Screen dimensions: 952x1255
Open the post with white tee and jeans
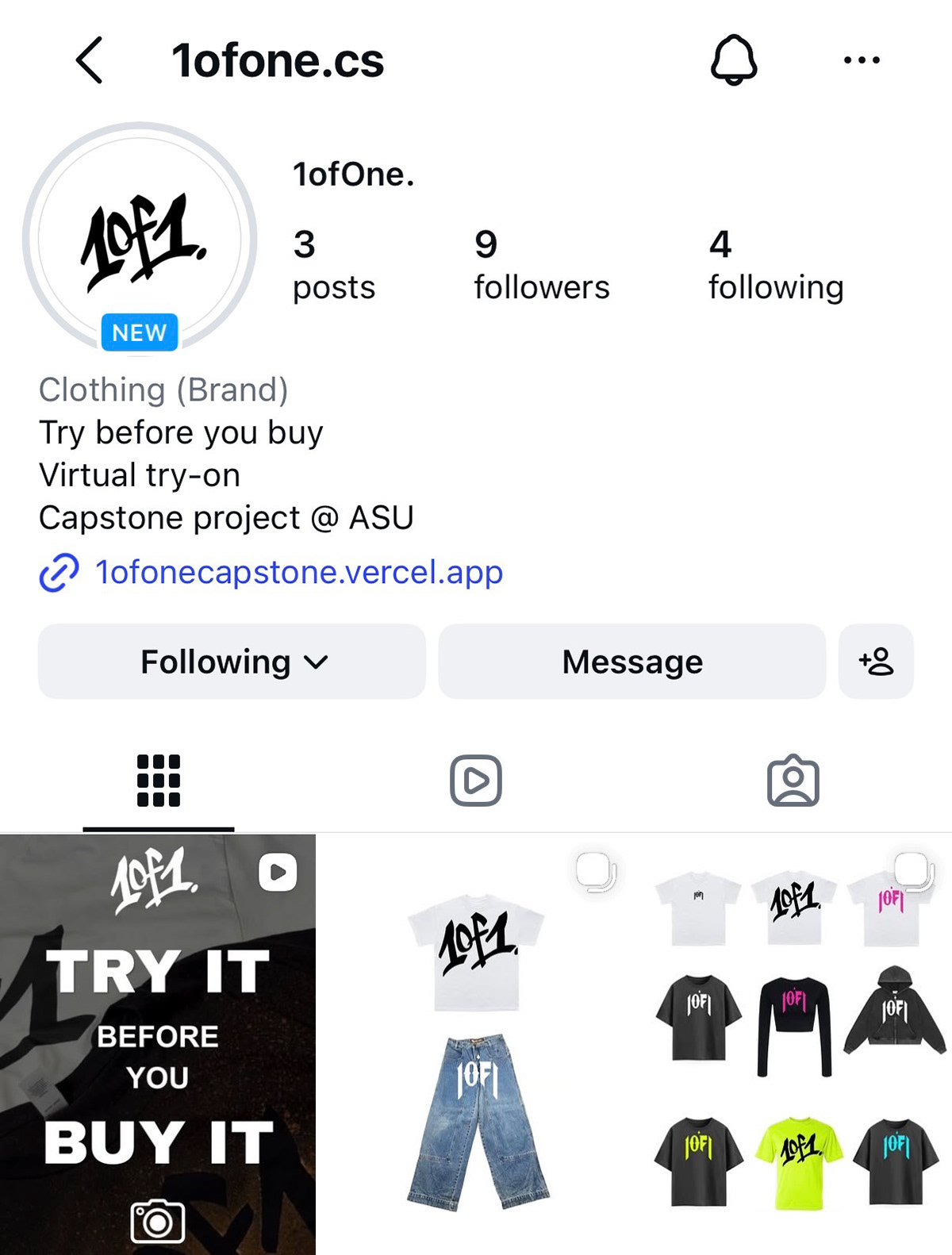pyautogui.click(x=476, y=1044)
